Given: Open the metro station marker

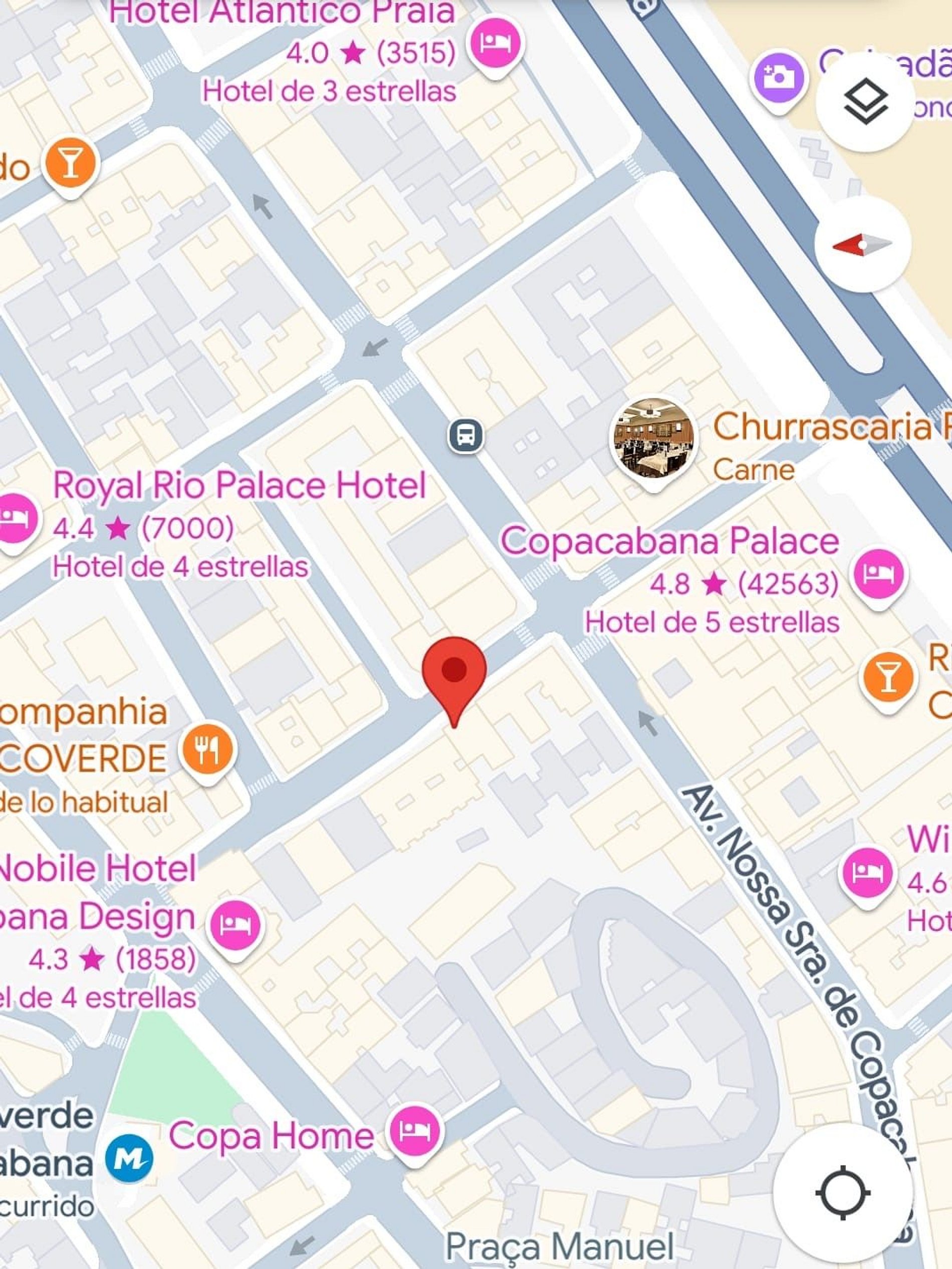Looking at the screenshot, I should point(130,1159).
